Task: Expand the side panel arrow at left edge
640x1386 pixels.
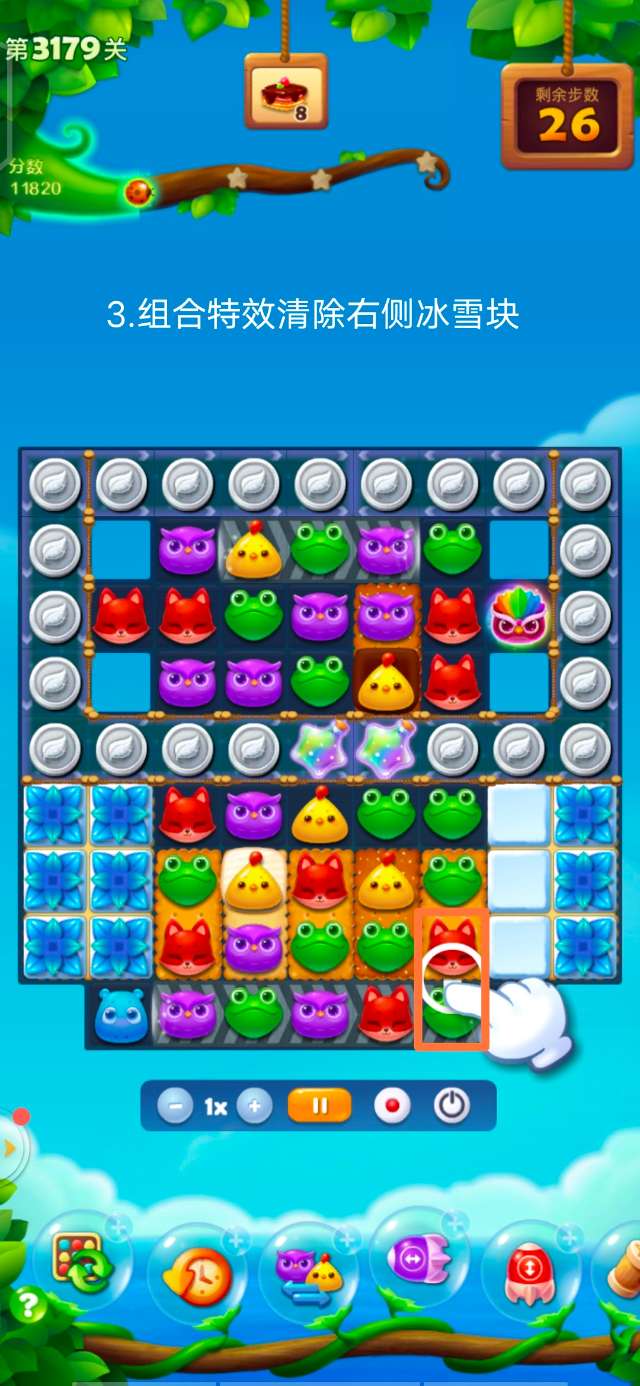Action: (10, 1148)
